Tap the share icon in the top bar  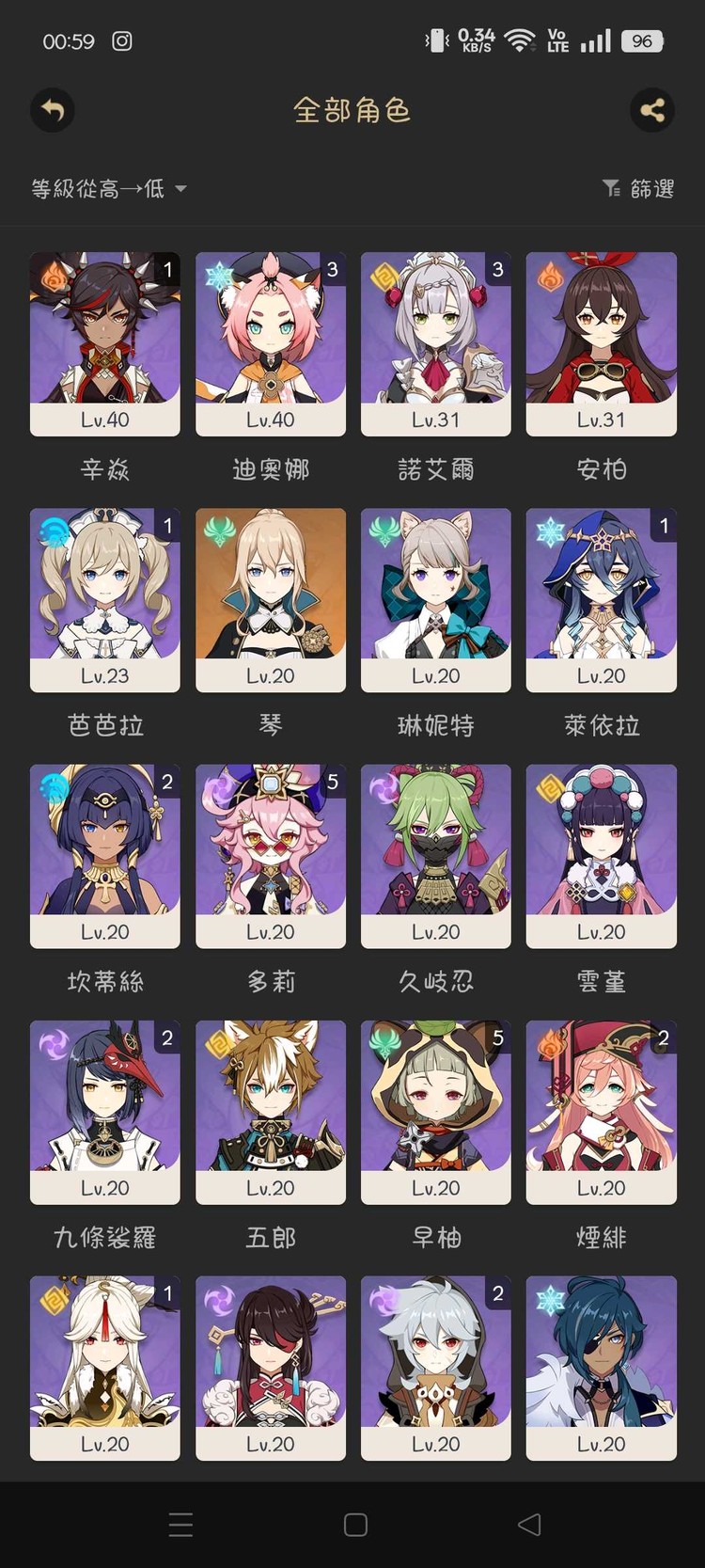(652, 110)
